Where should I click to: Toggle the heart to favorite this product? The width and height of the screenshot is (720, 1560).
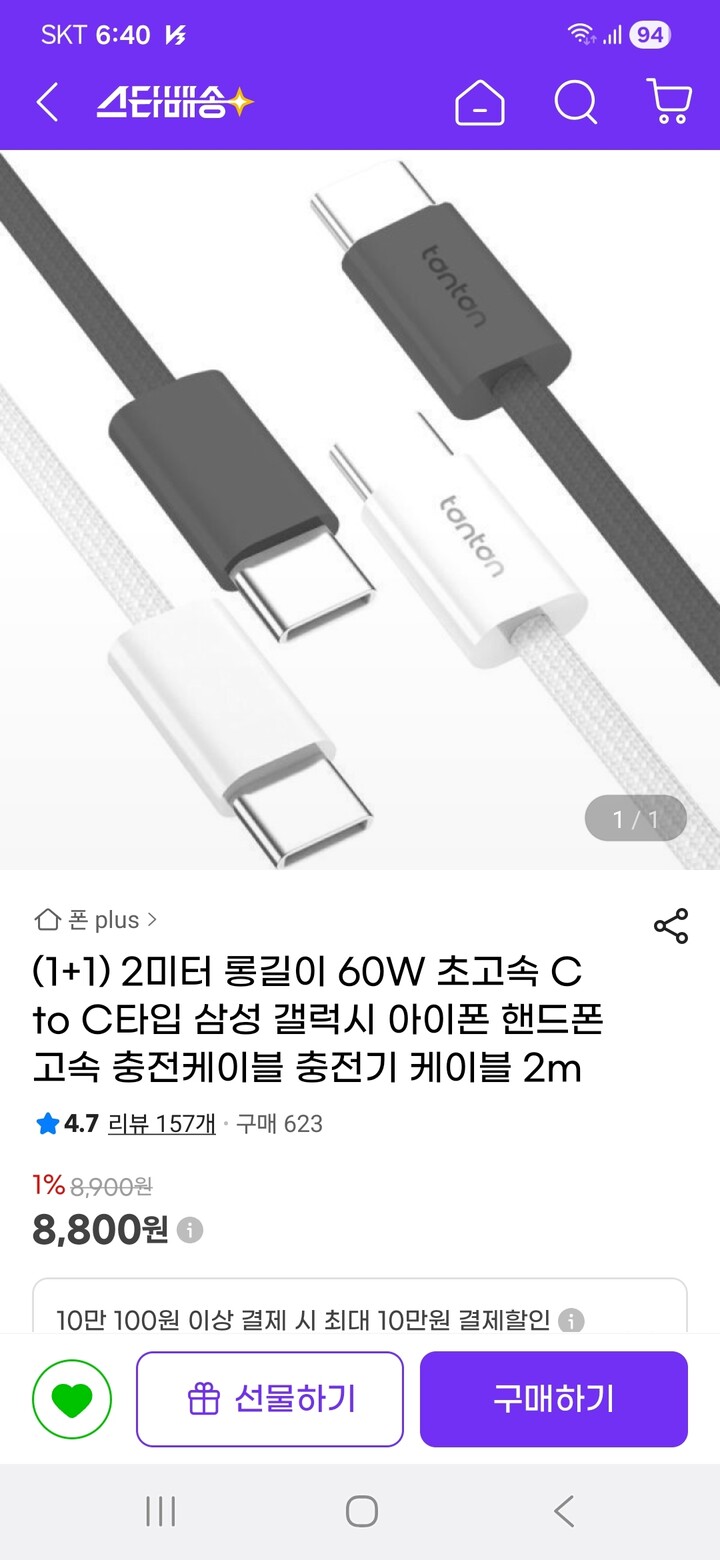[x=70, y=1399]
